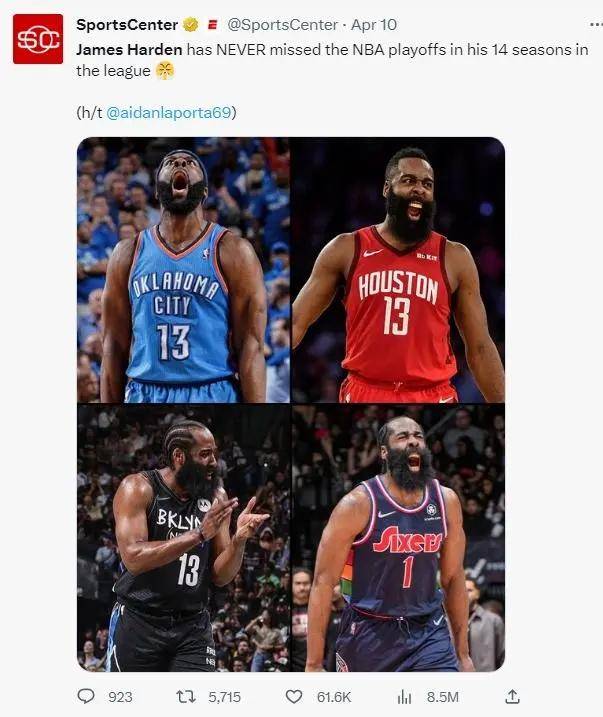603x717 pixels.
Task: Open the Brooklyn jersey photo
Action: click(183, 538)
